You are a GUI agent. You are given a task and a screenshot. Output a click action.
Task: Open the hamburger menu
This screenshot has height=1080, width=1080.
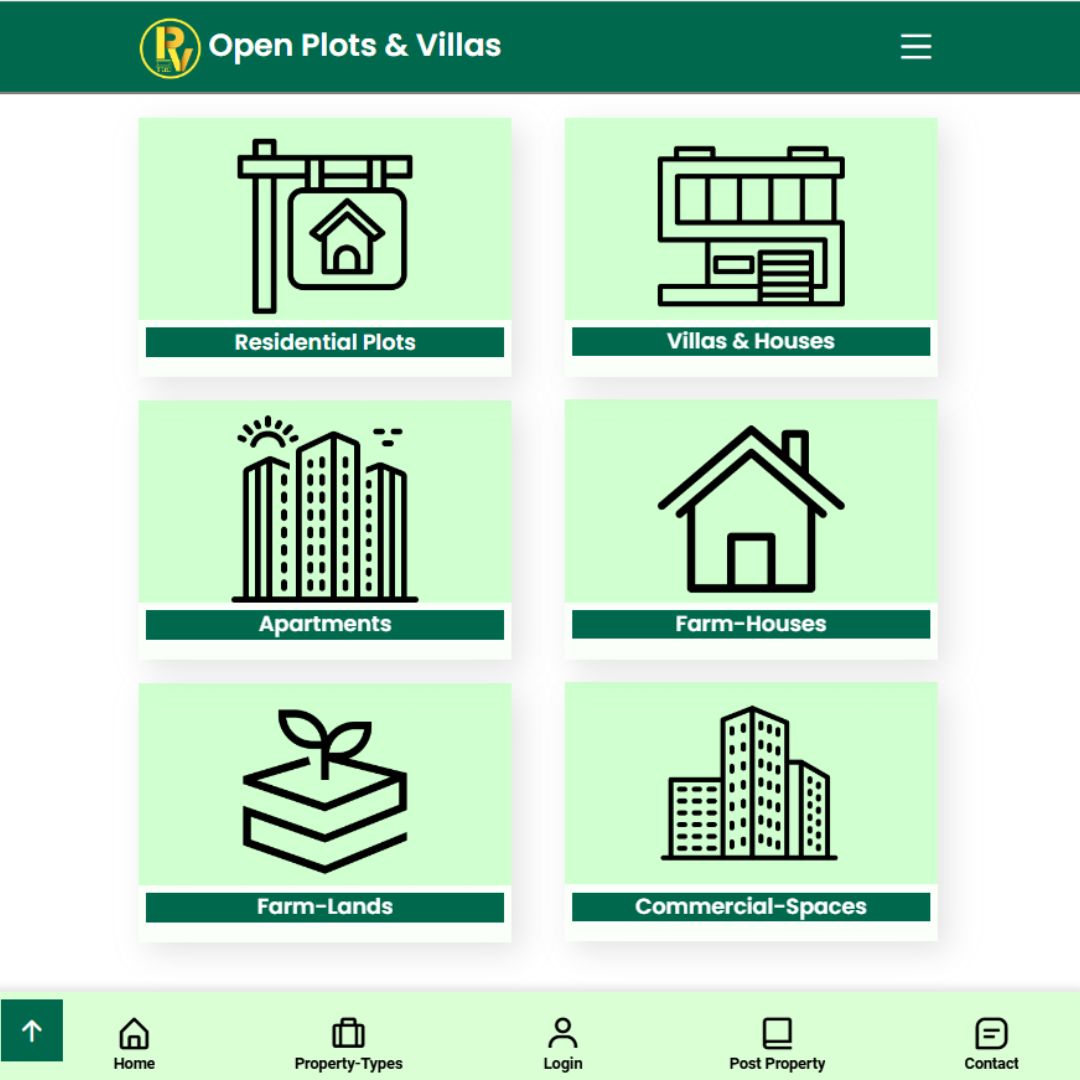[x=915, y=47]
